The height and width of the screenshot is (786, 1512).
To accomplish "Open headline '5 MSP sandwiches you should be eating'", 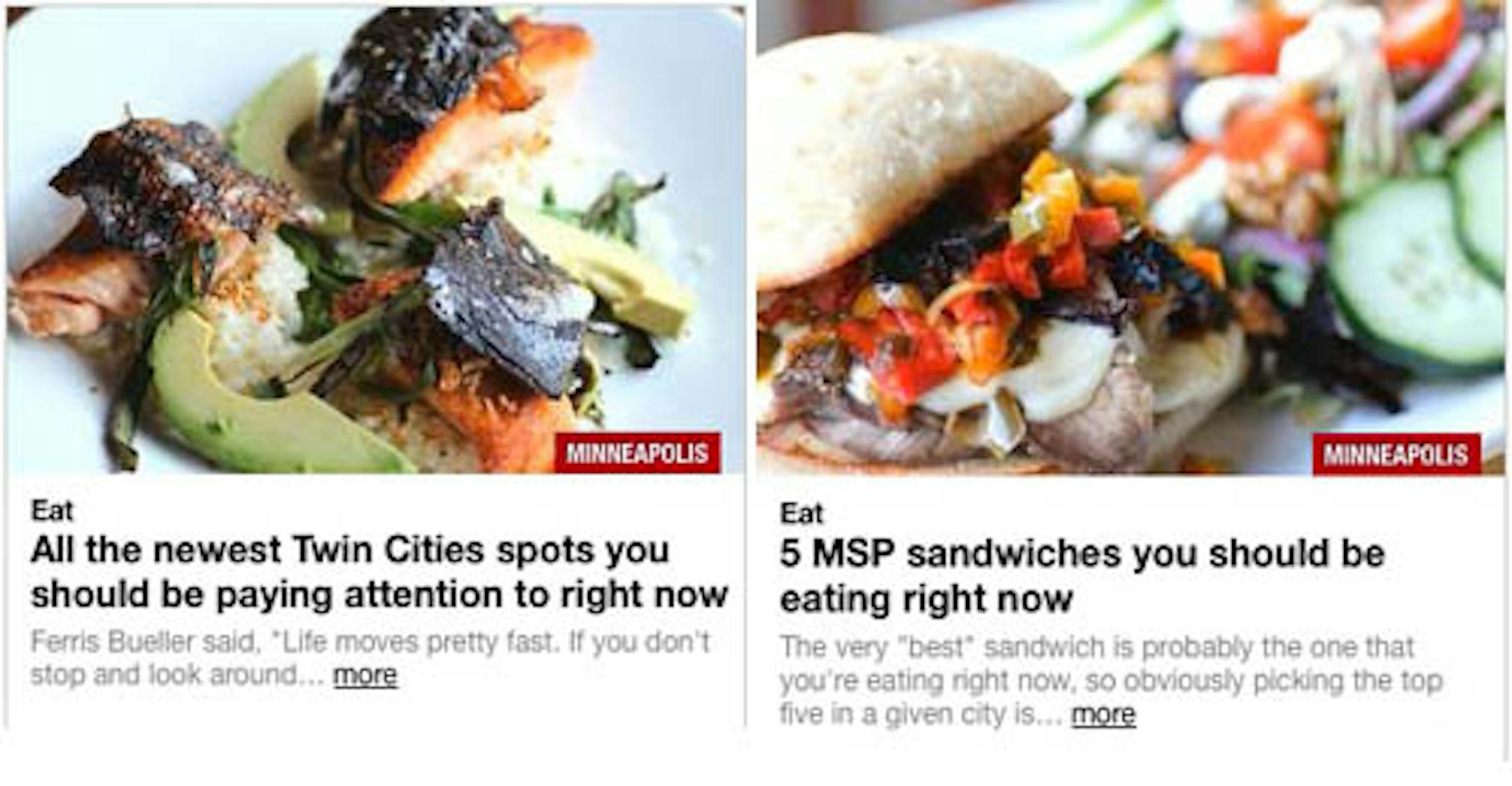I will [1081, 575].
